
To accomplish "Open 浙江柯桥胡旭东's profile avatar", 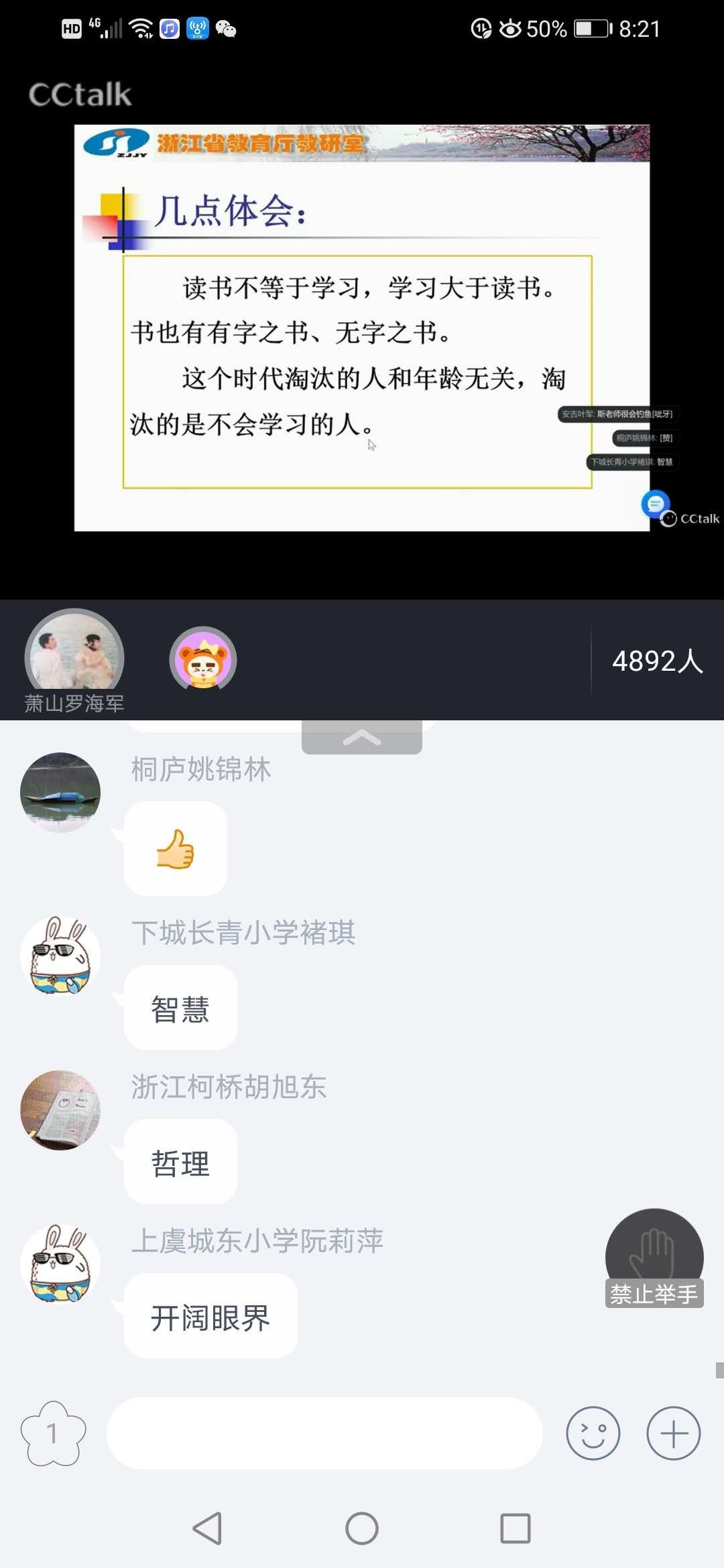I will [60, 1110].
